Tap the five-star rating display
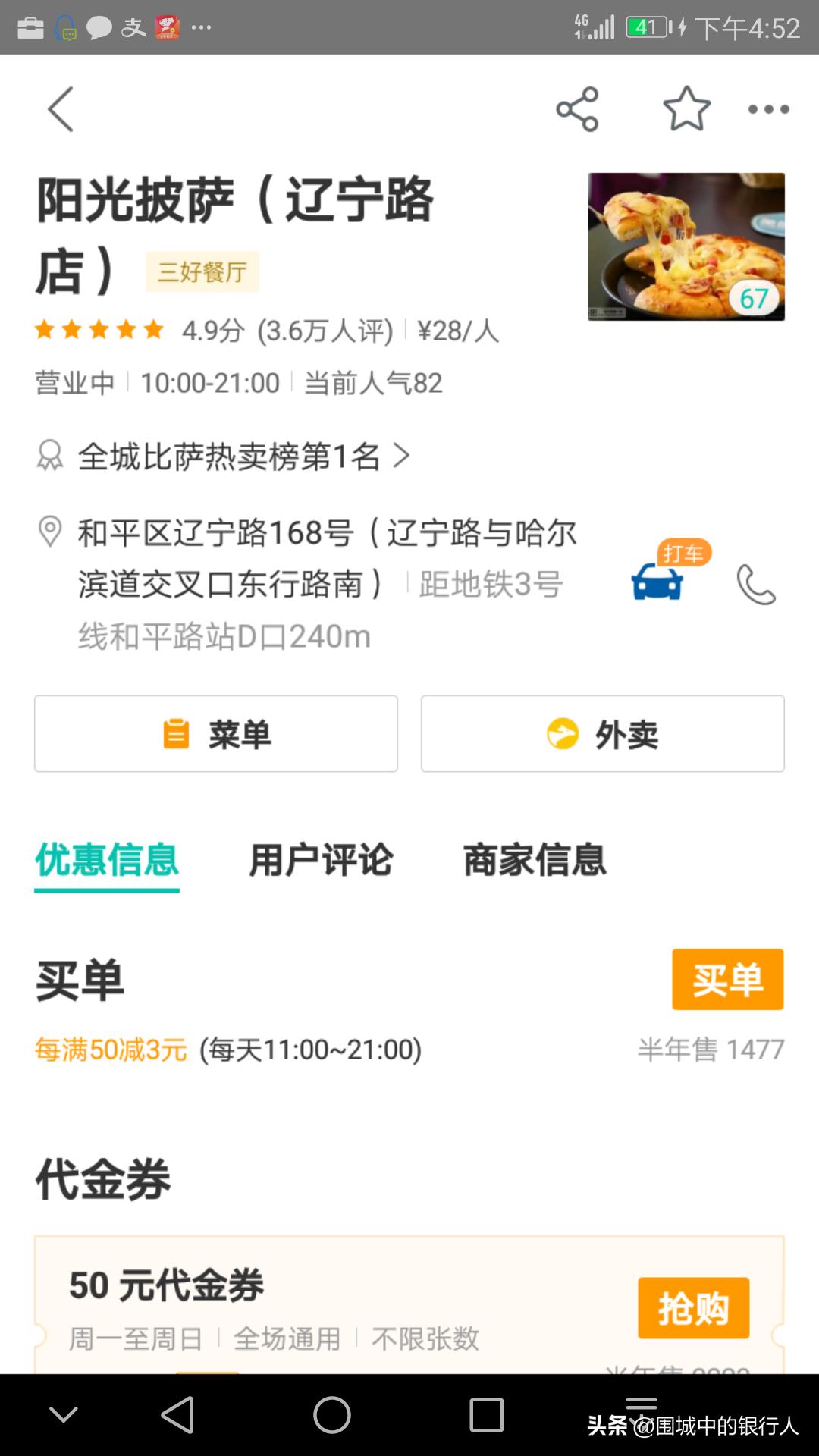The height and width of the screenshot is (1456, 819). 97,329
